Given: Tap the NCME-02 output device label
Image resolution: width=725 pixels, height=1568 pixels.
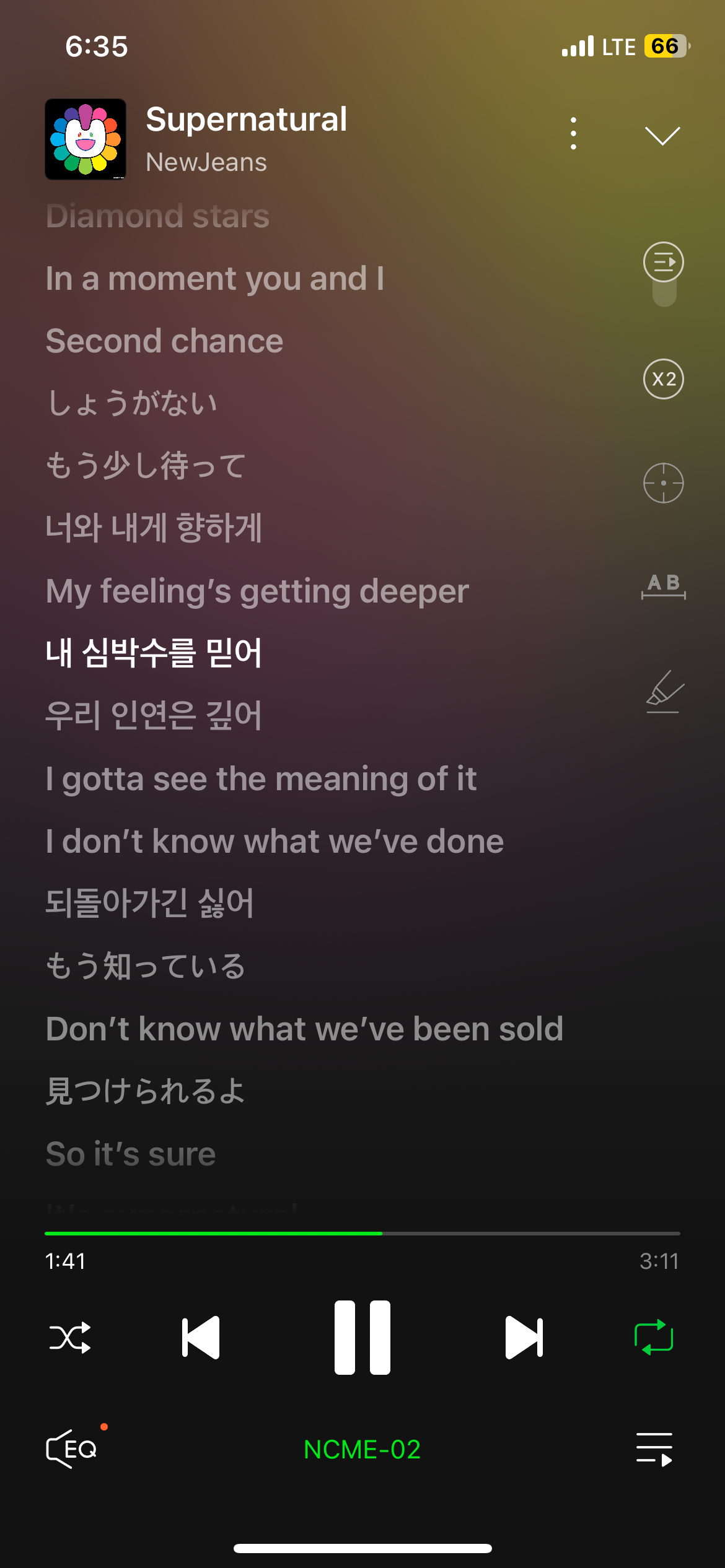Looking at the screenshot, I should [362, 1450].
